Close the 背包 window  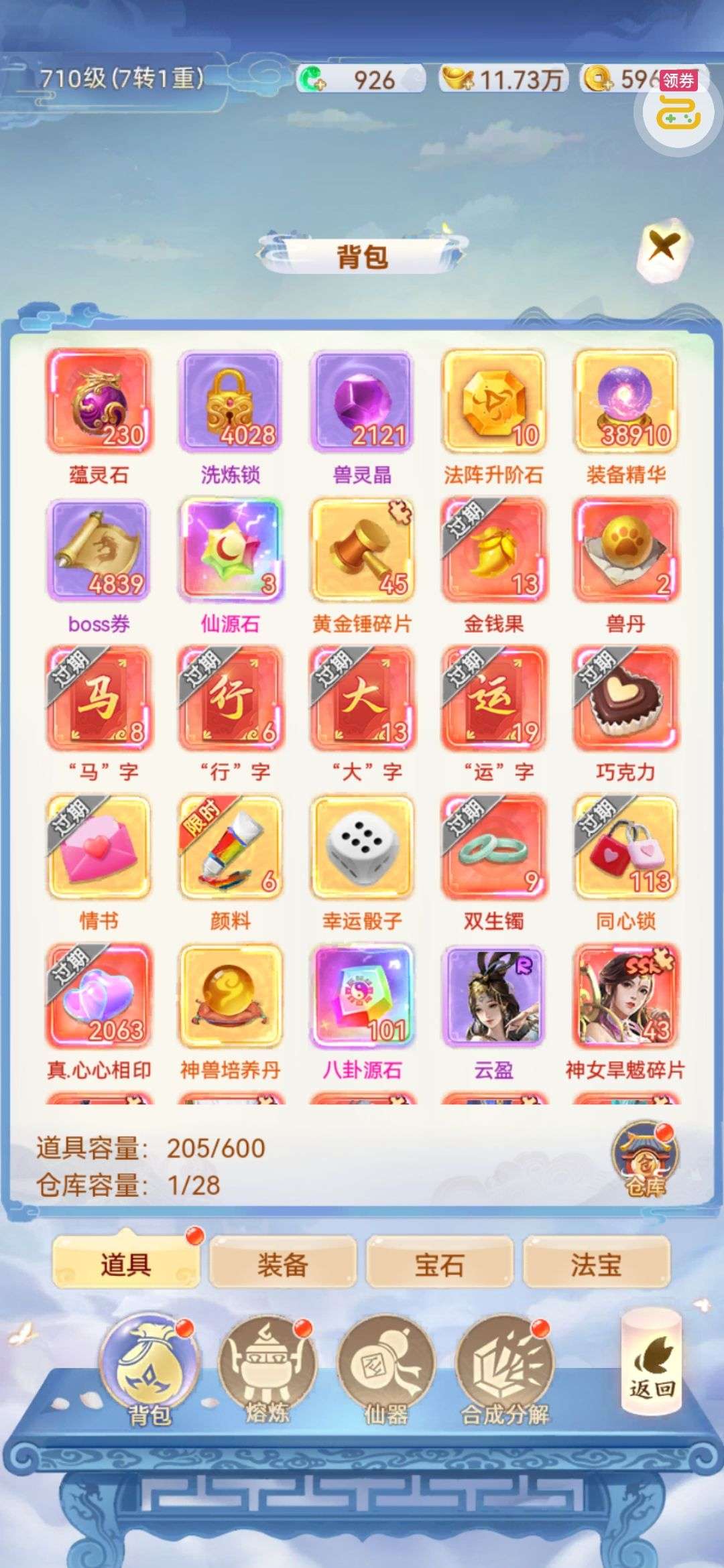662,247
